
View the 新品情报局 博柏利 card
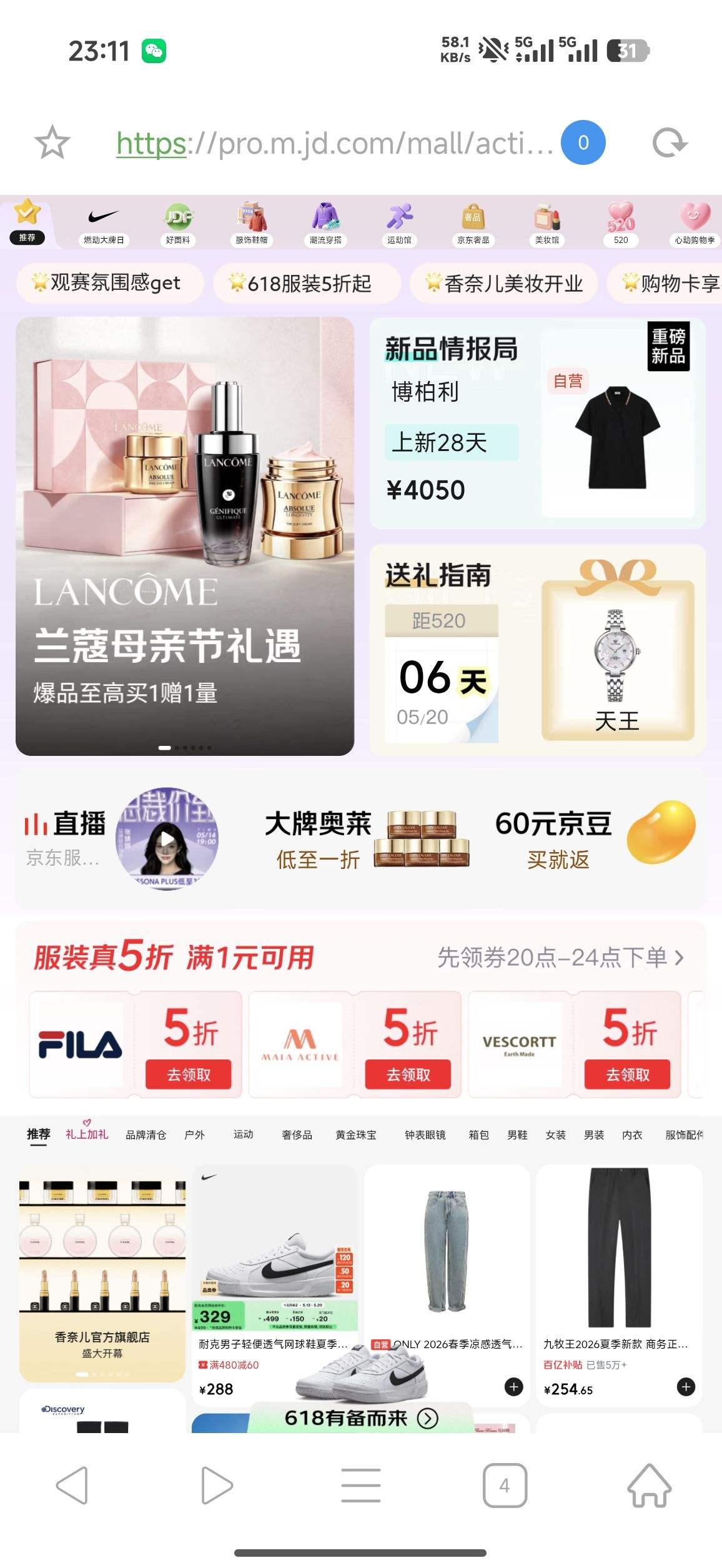pos(538,424)
